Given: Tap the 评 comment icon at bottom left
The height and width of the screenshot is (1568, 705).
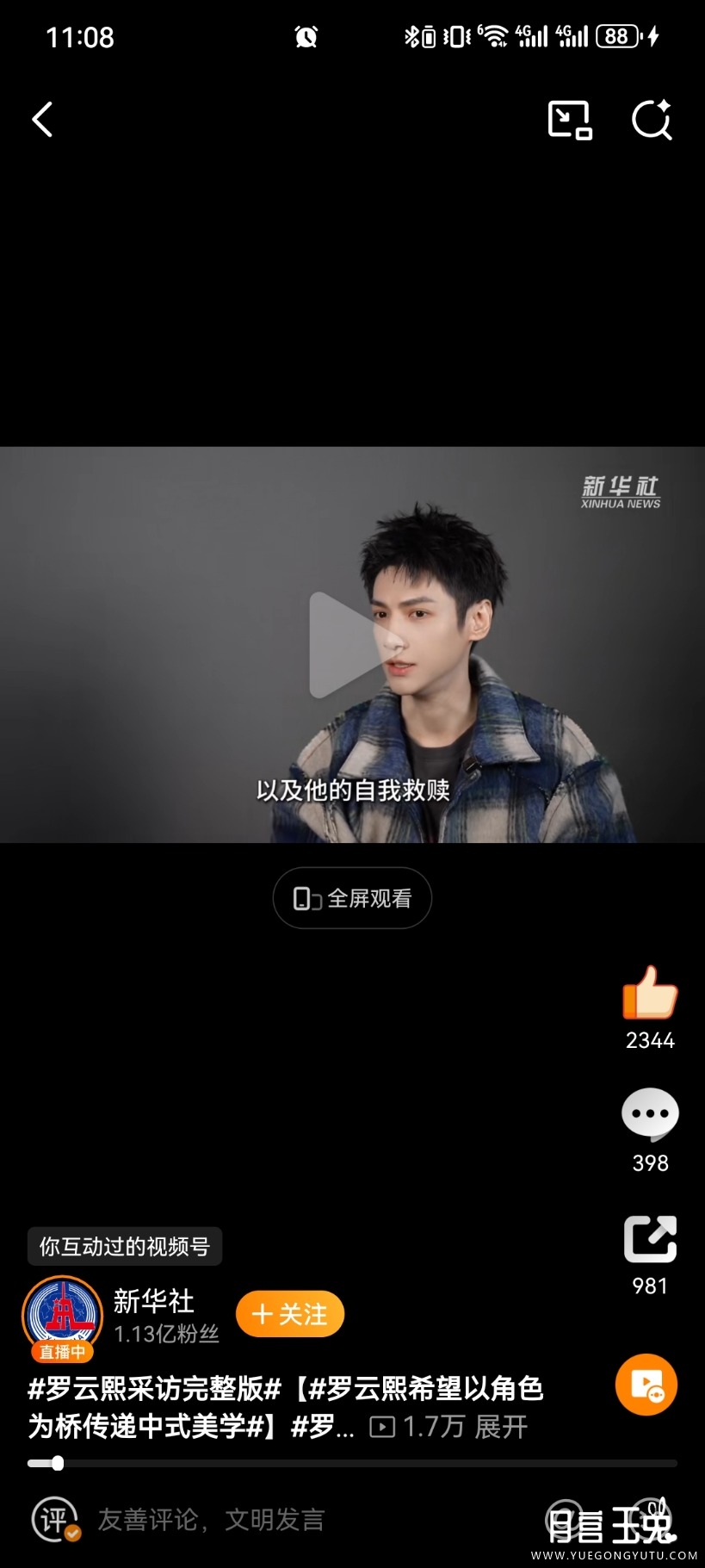Looking at the screenshot, I should pos(53,1520).
